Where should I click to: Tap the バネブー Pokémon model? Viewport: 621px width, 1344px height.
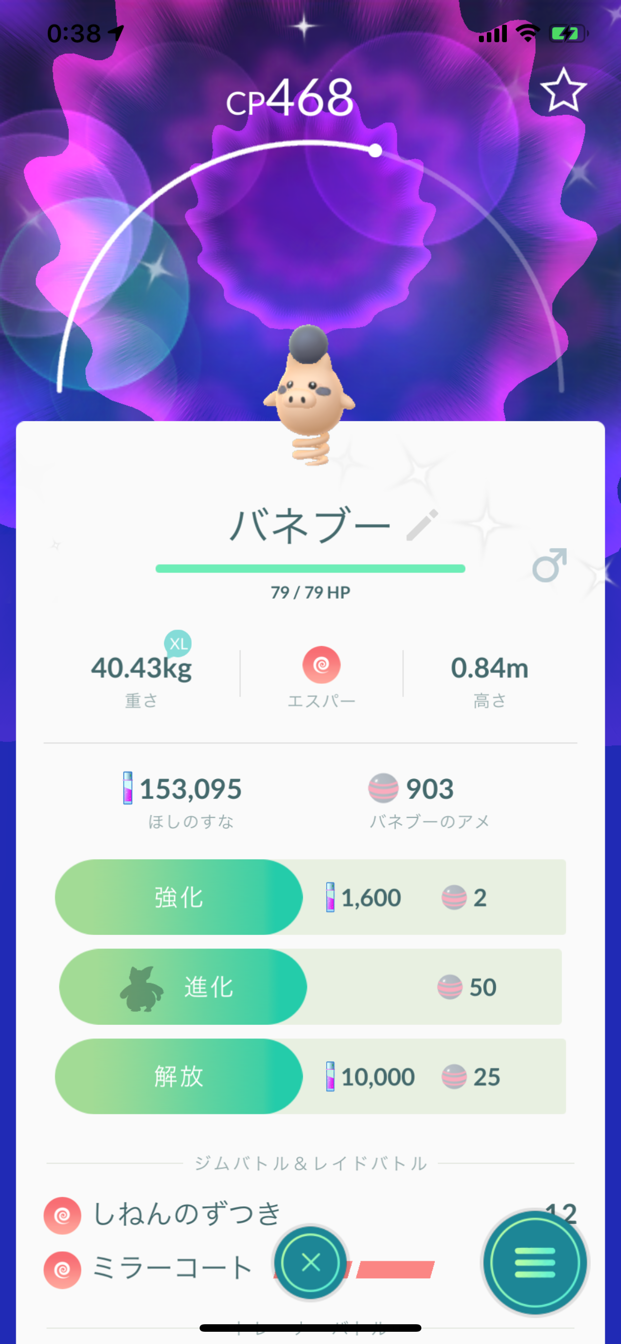pyautogui.click(x=308, y=395)
